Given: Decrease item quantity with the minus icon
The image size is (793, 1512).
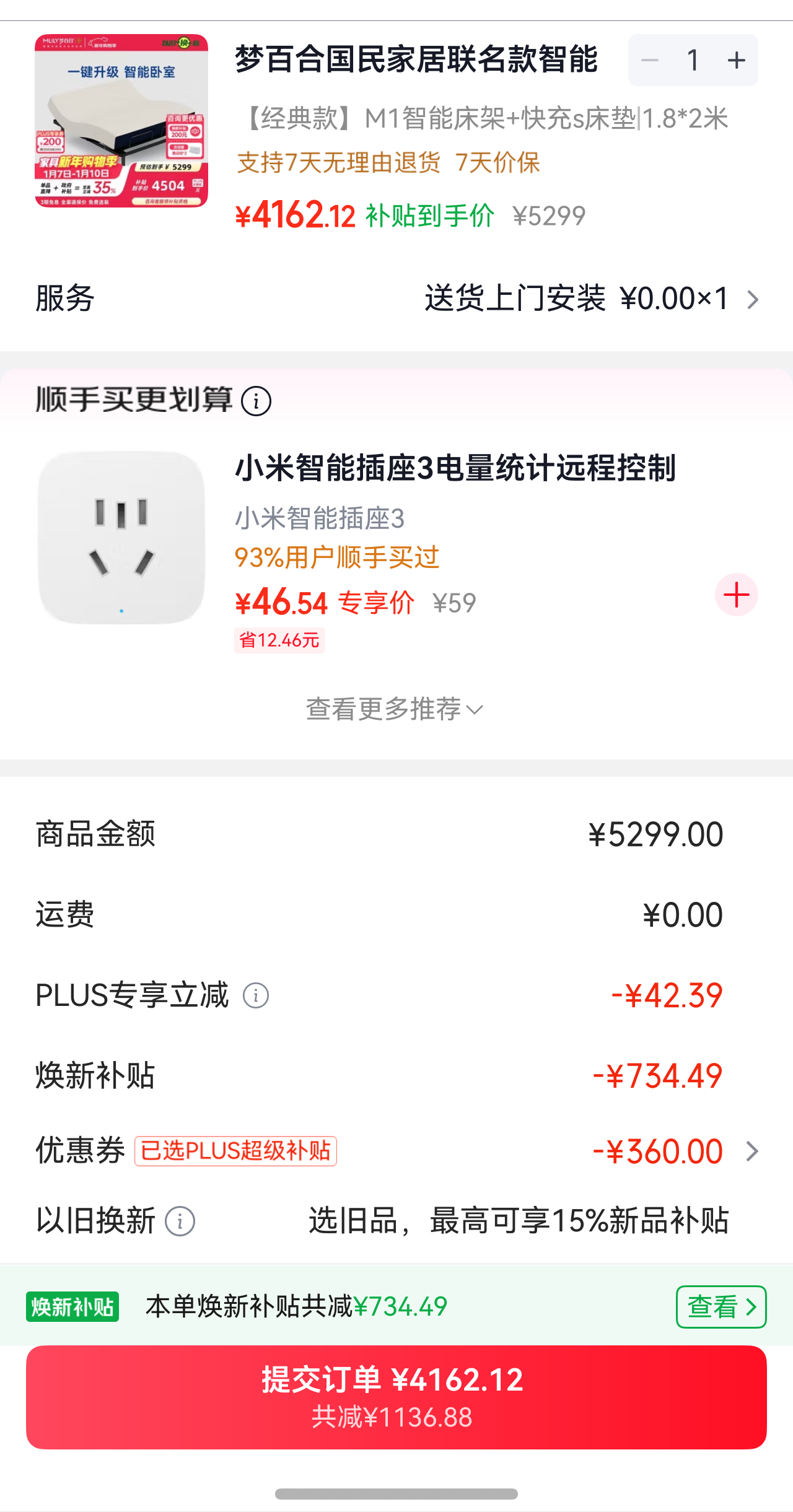Looking at the screenshot, I should pyautogui.click(x=649, y=59).
